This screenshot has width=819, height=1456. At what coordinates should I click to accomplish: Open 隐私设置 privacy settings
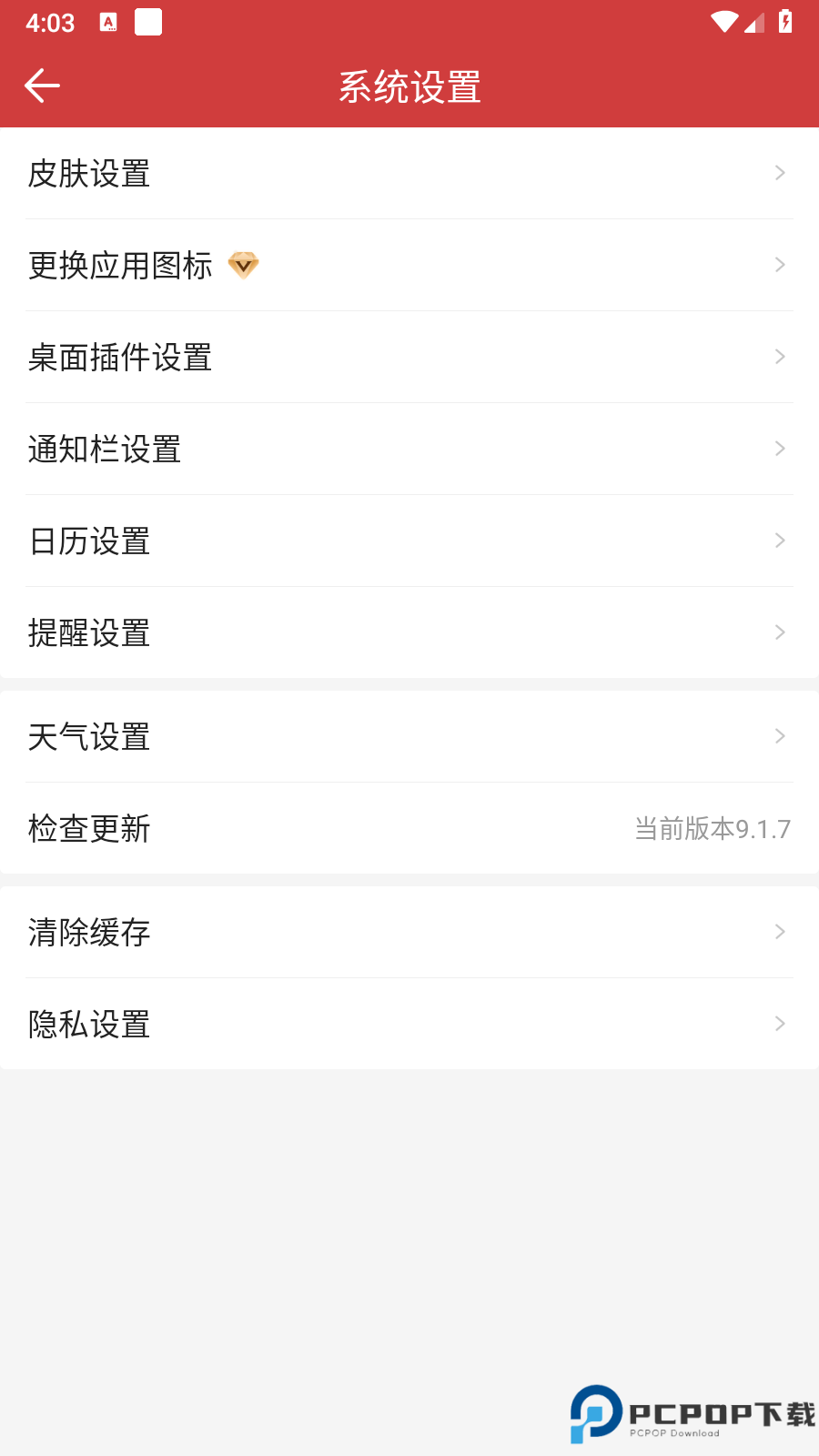pyautogui.click(x=409, y=1024)
